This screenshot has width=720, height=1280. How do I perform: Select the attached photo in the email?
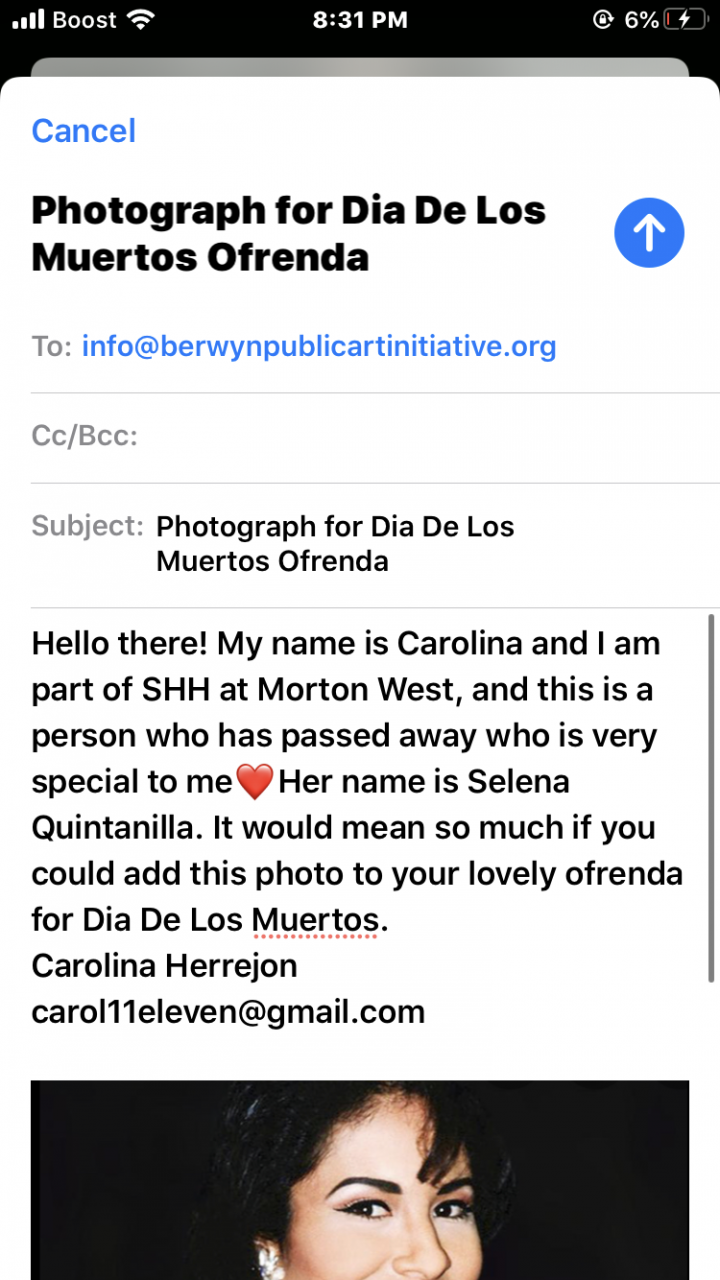(x=360, y=1180)
